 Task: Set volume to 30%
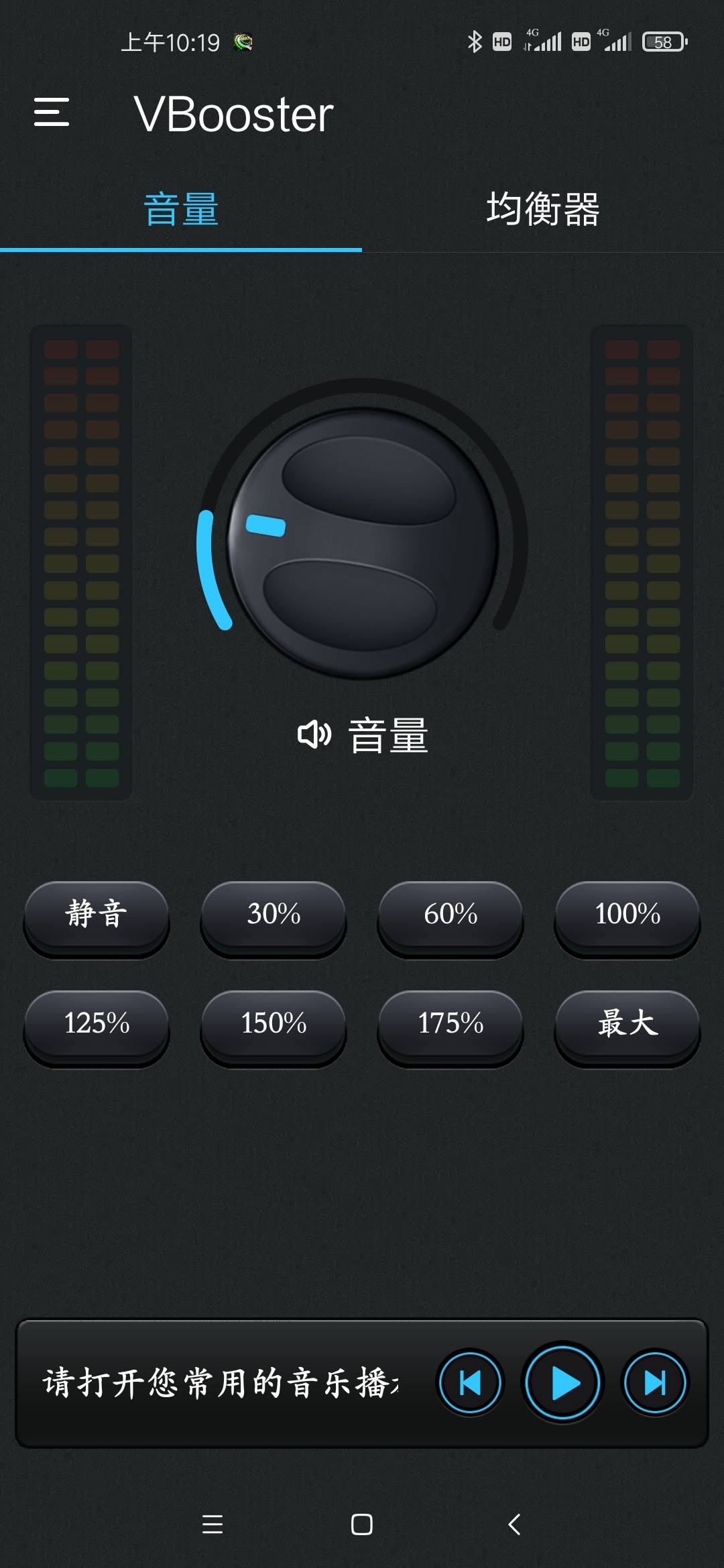coord(274,915)
